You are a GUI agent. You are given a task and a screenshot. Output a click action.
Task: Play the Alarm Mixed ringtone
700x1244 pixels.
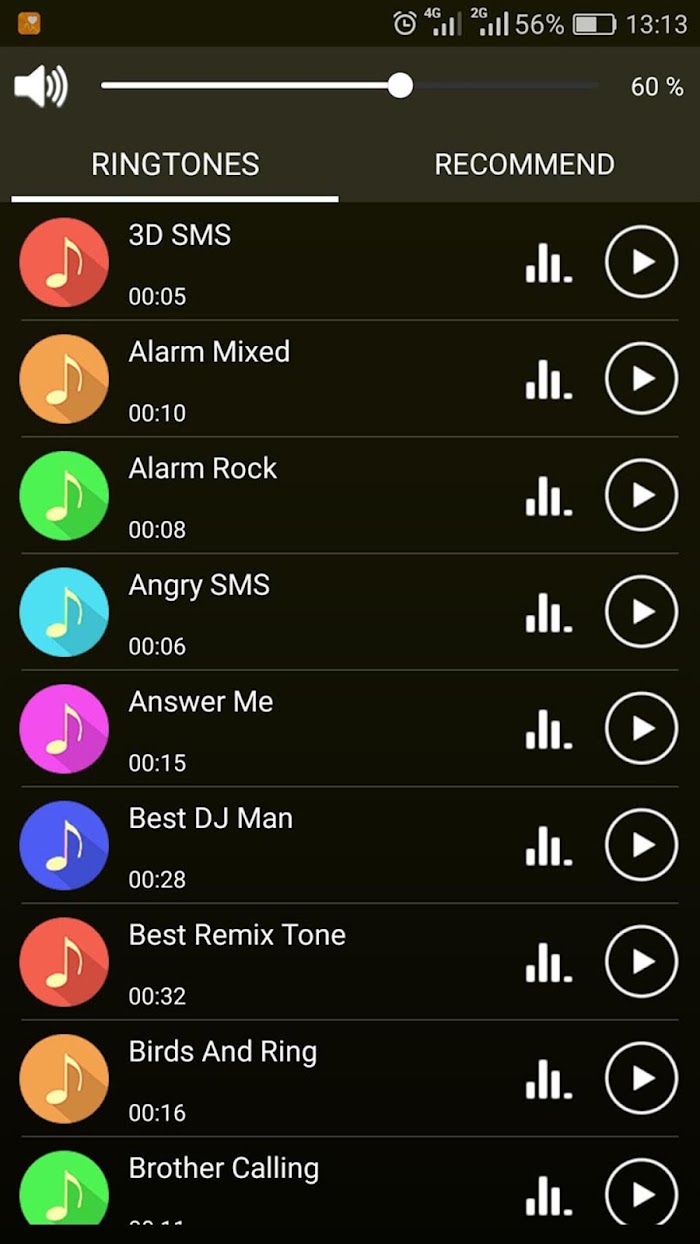pyautogui.click(x=642, y=378)
